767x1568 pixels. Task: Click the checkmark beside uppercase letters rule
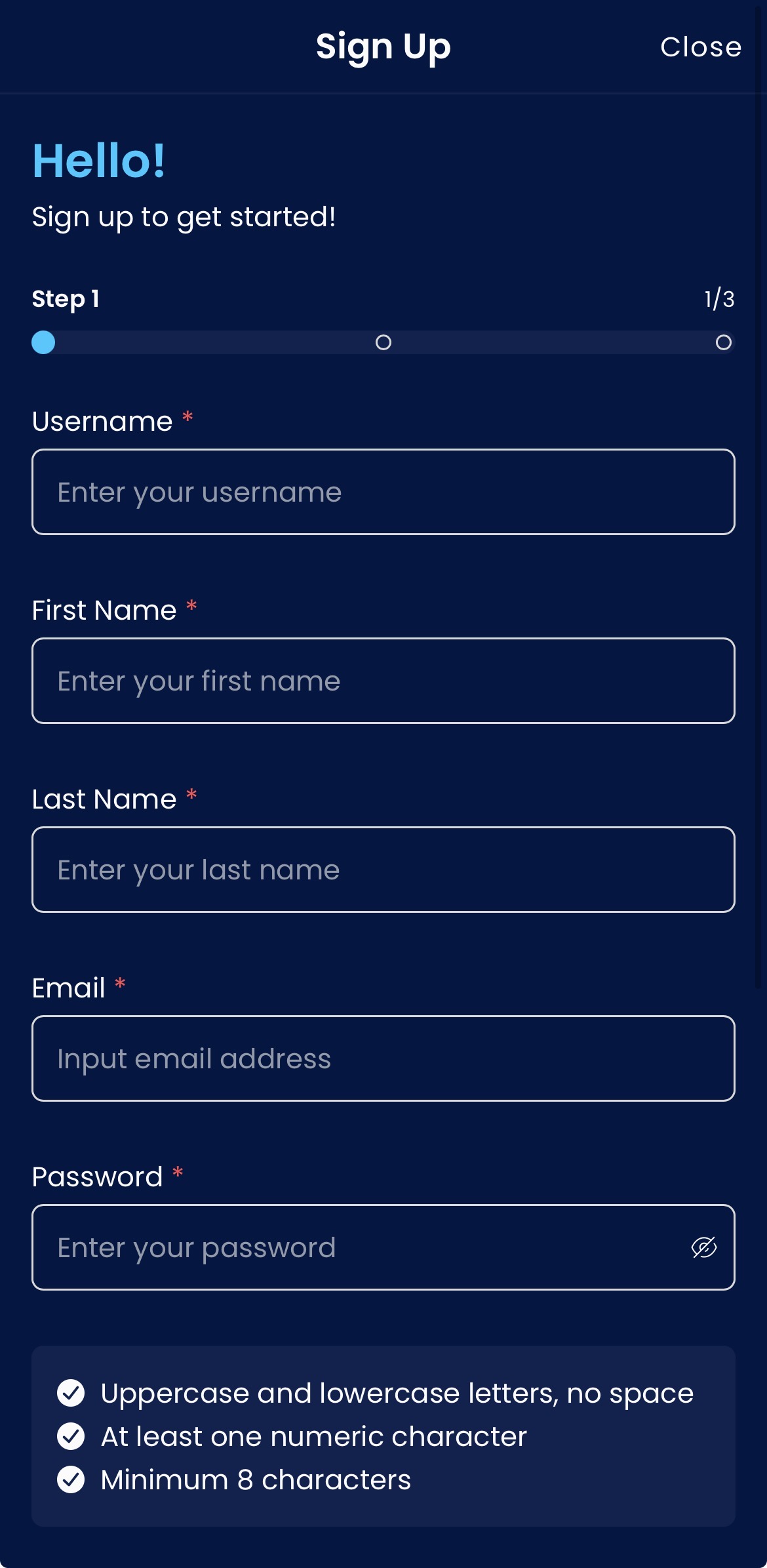click(72, 1392)
